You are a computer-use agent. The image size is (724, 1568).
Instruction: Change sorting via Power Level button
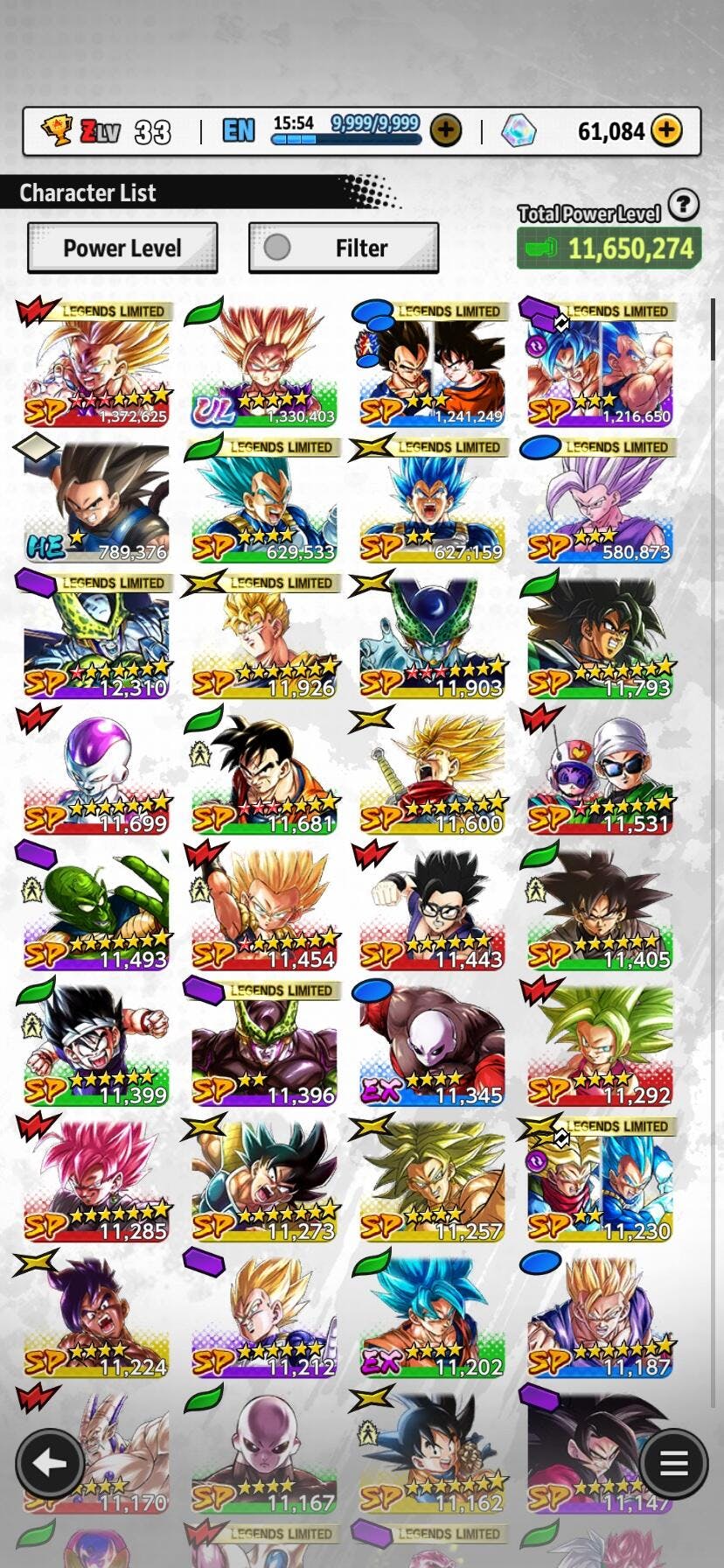click(x=122, y=248)
